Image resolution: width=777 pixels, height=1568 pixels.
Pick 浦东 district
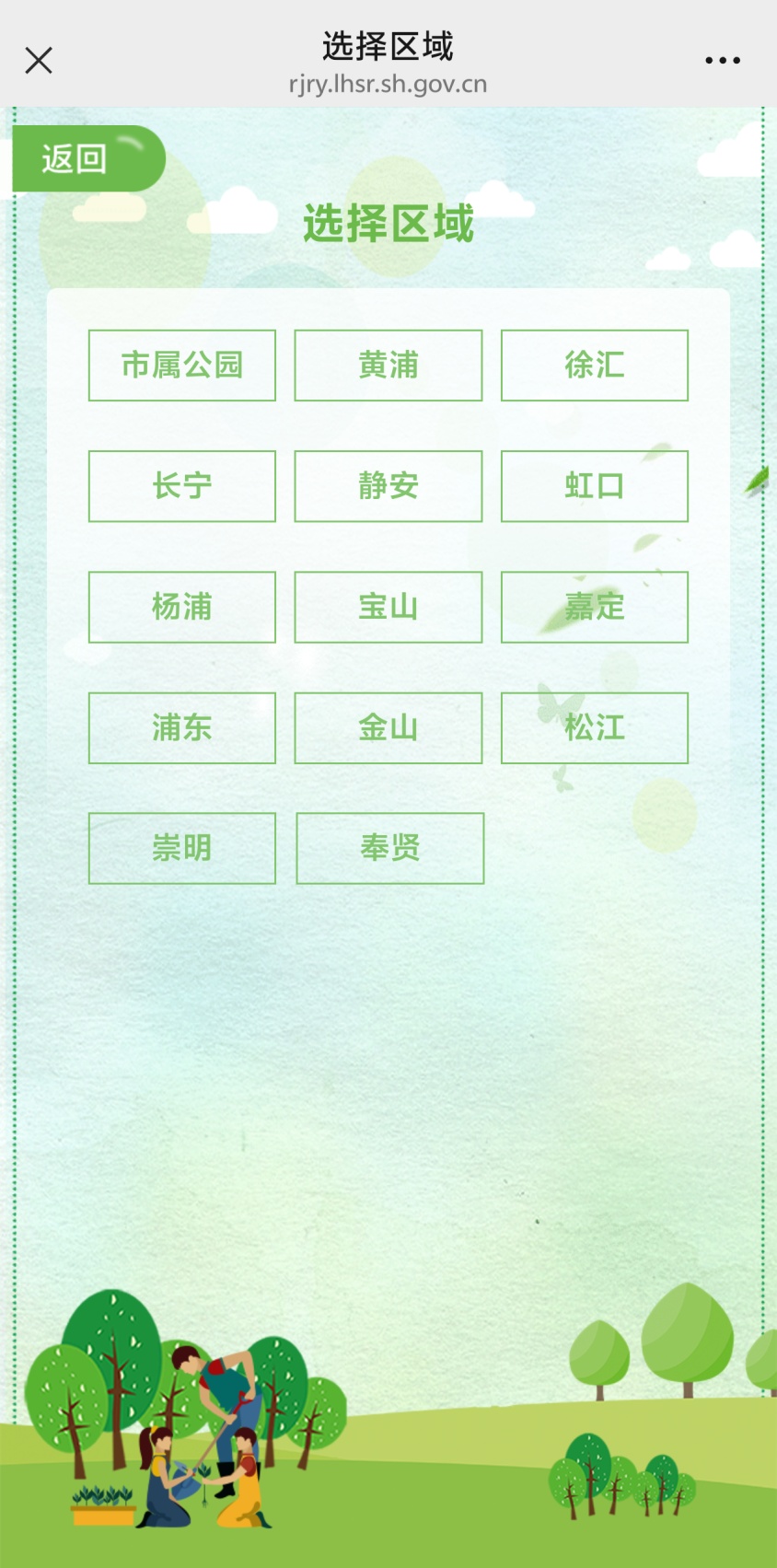[x=182, y=728]
